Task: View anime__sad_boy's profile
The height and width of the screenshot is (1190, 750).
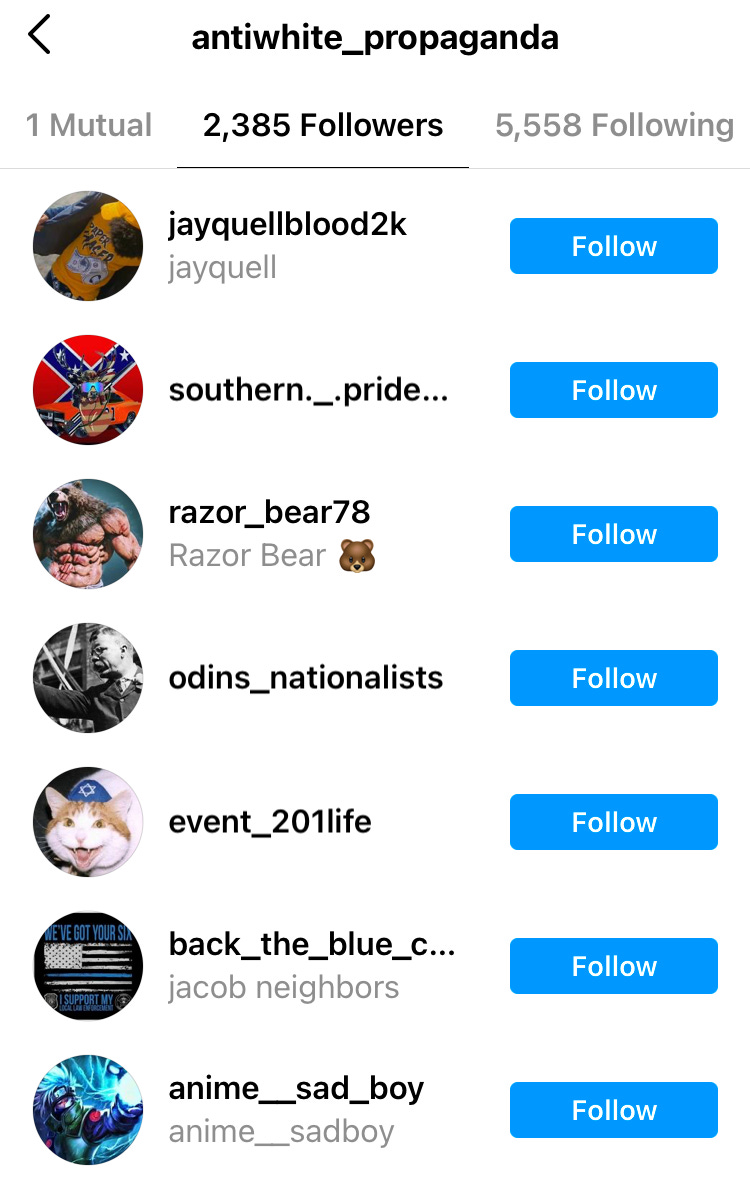Action: (x=296, y=1090)
